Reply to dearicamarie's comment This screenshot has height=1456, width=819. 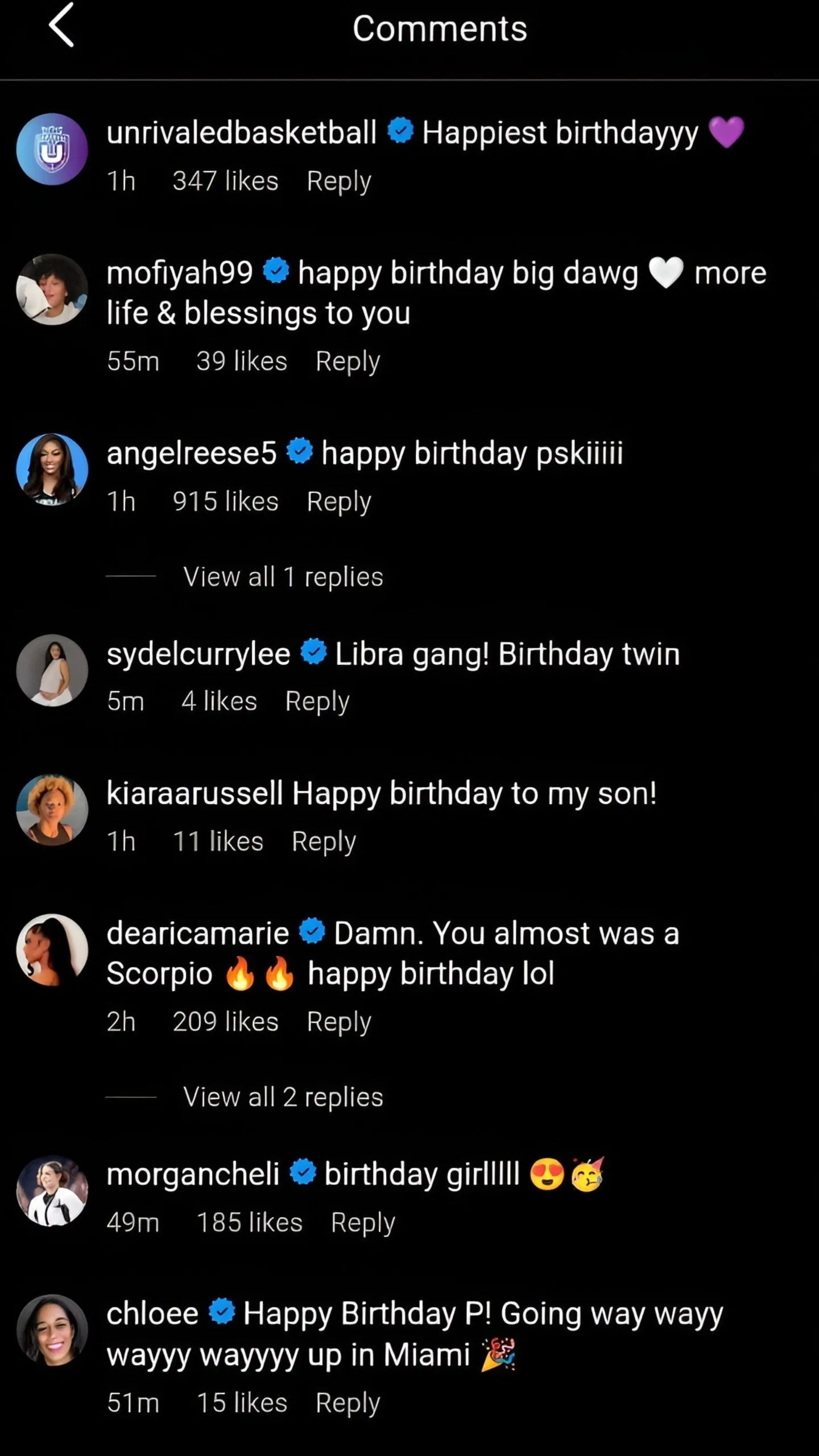339,1022
